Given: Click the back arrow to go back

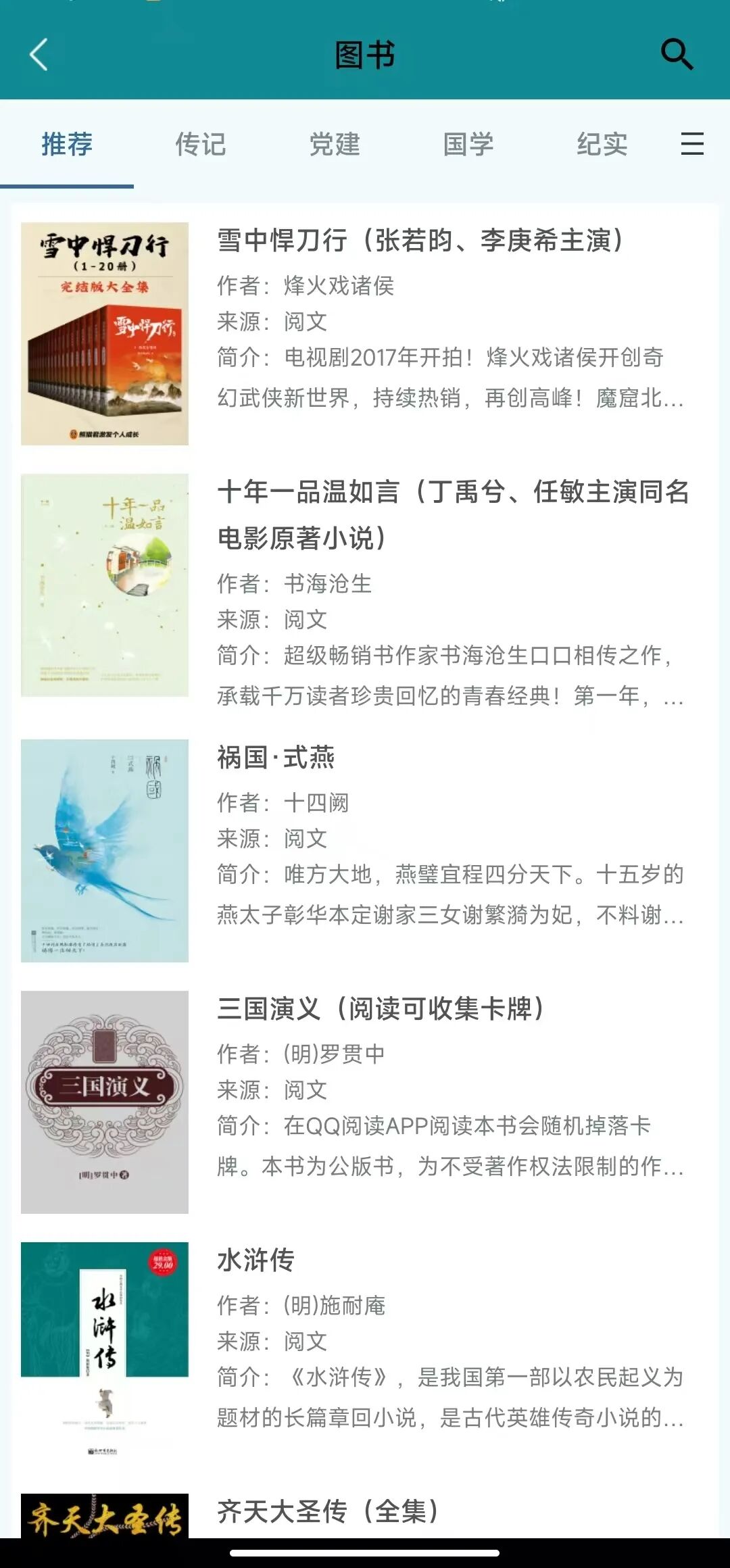Looking at the screenshot, I should click(39, 55).
